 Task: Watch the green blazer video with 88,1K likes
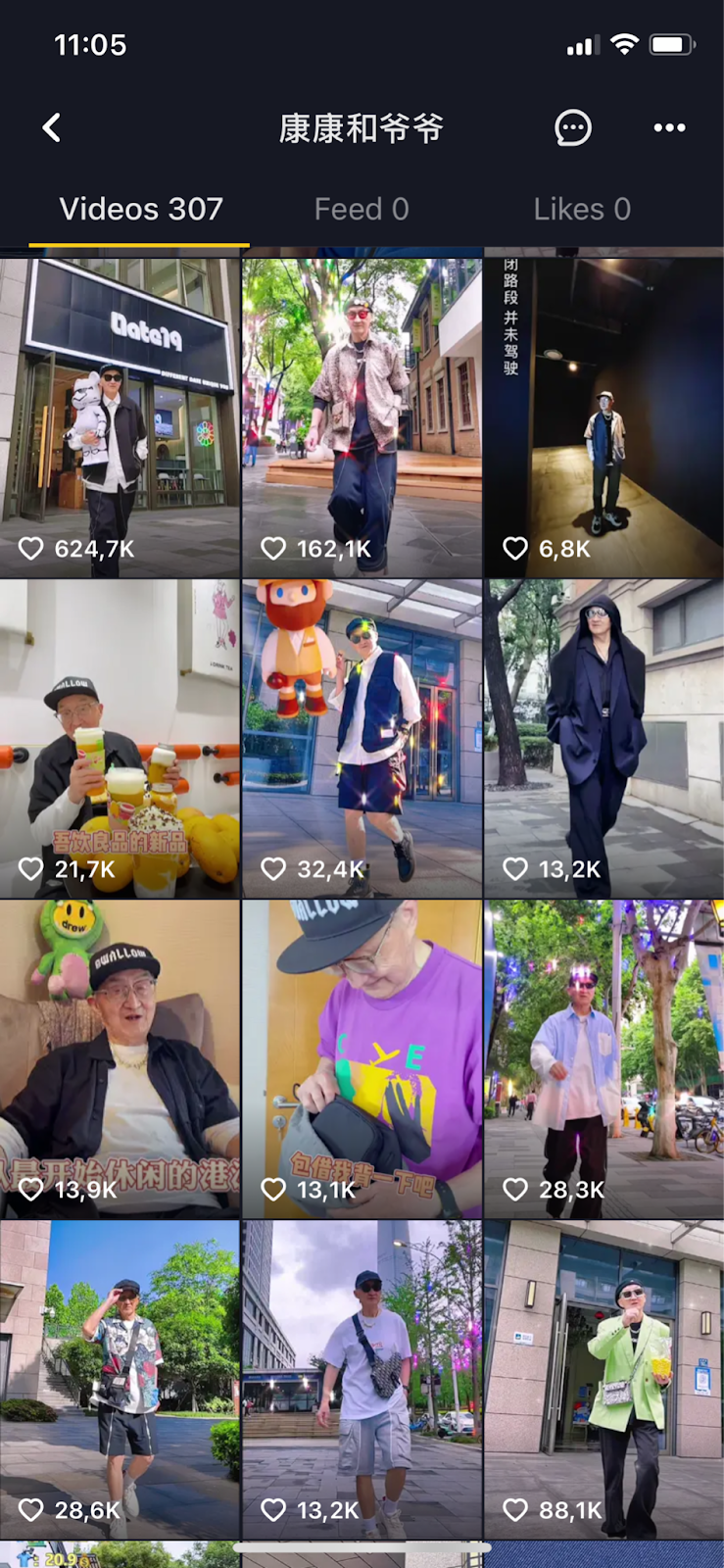pos(603,1379)
